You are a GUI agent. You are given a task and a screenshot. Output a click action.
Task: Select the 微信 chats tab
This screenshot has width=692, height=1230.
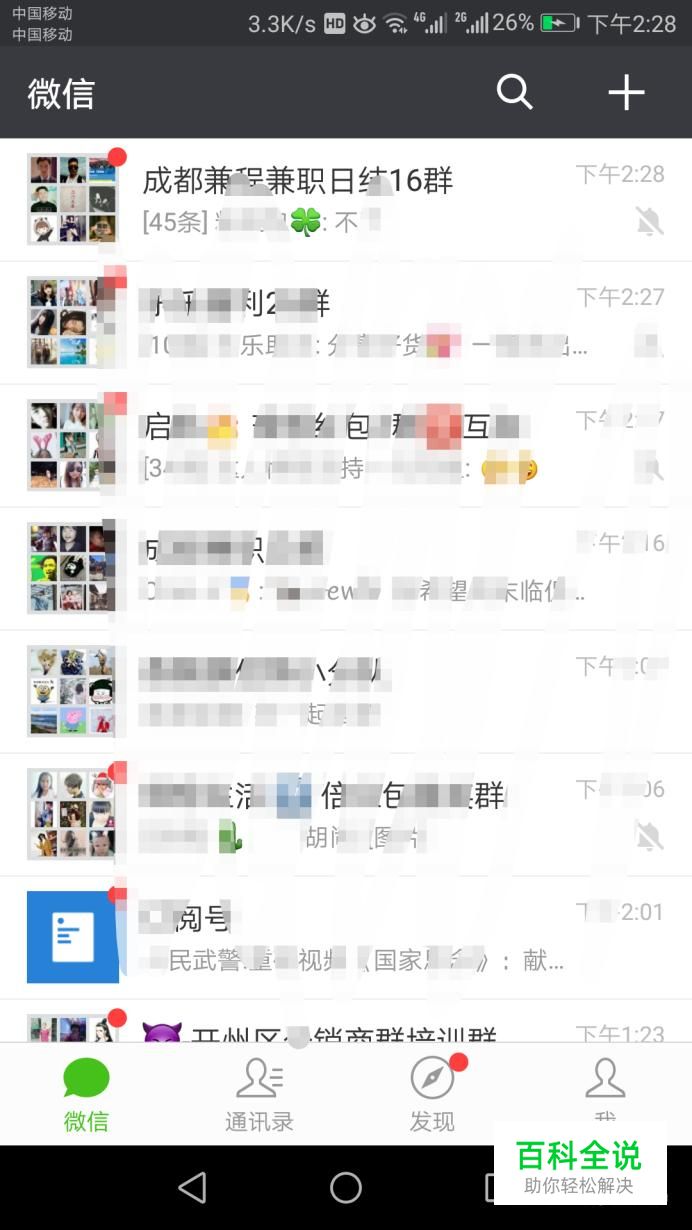(86, 1094)
